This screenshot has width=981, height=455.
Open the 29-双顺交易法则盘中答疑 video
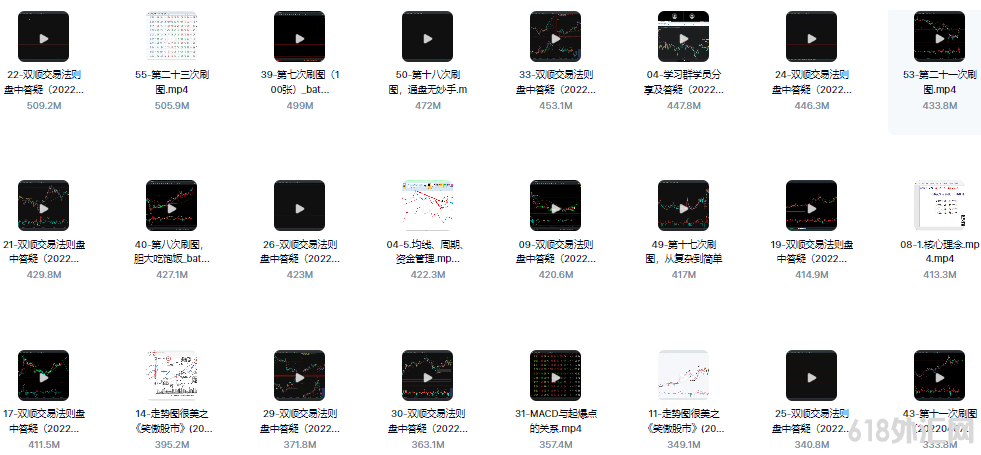click(x=299, y=376)
